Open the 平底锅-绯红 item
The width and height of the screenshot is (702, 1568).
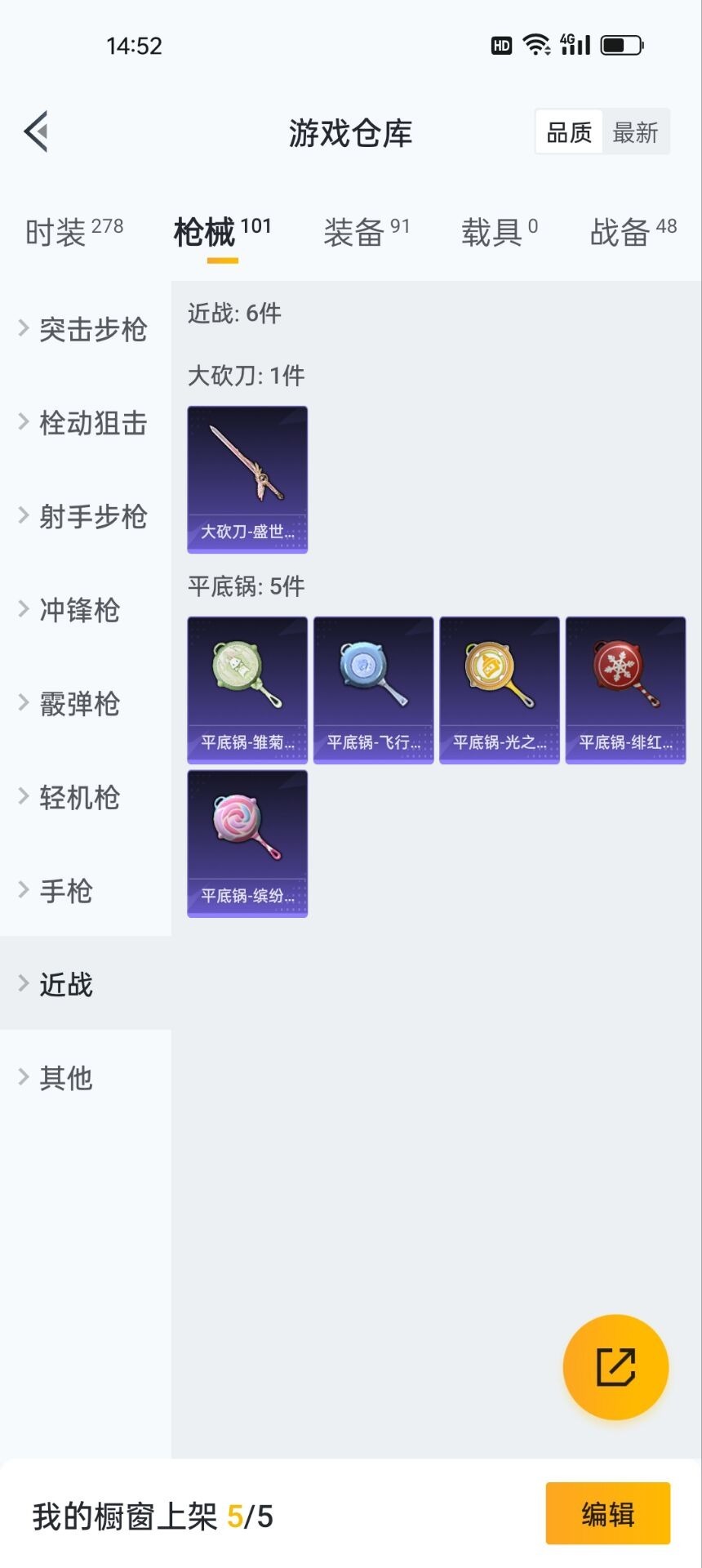click(x=625, y=690)
